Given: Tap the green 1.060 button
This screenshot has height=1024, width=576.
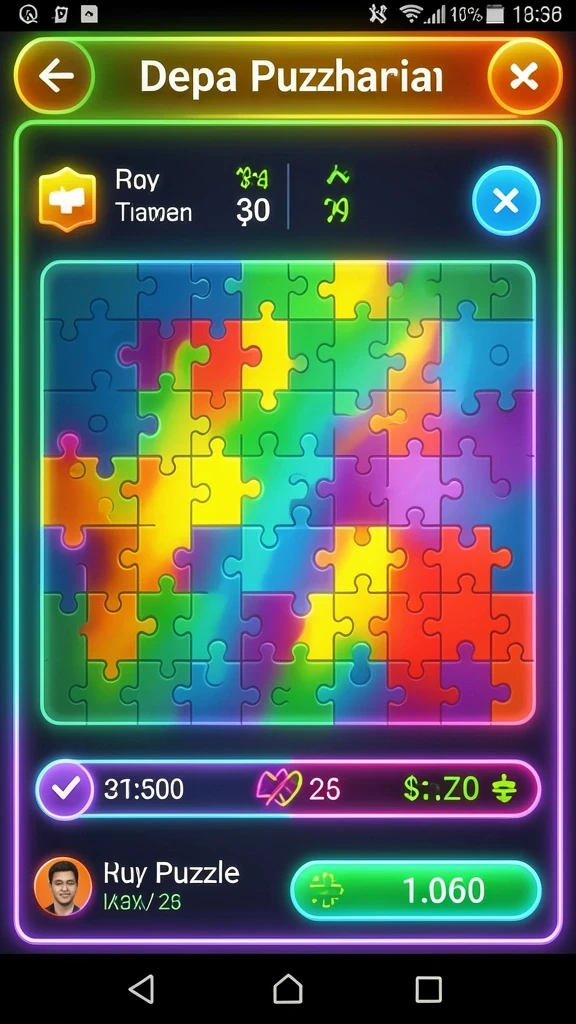Looking at the screenshot, I should pyautogui.click(x=416, y=891).
